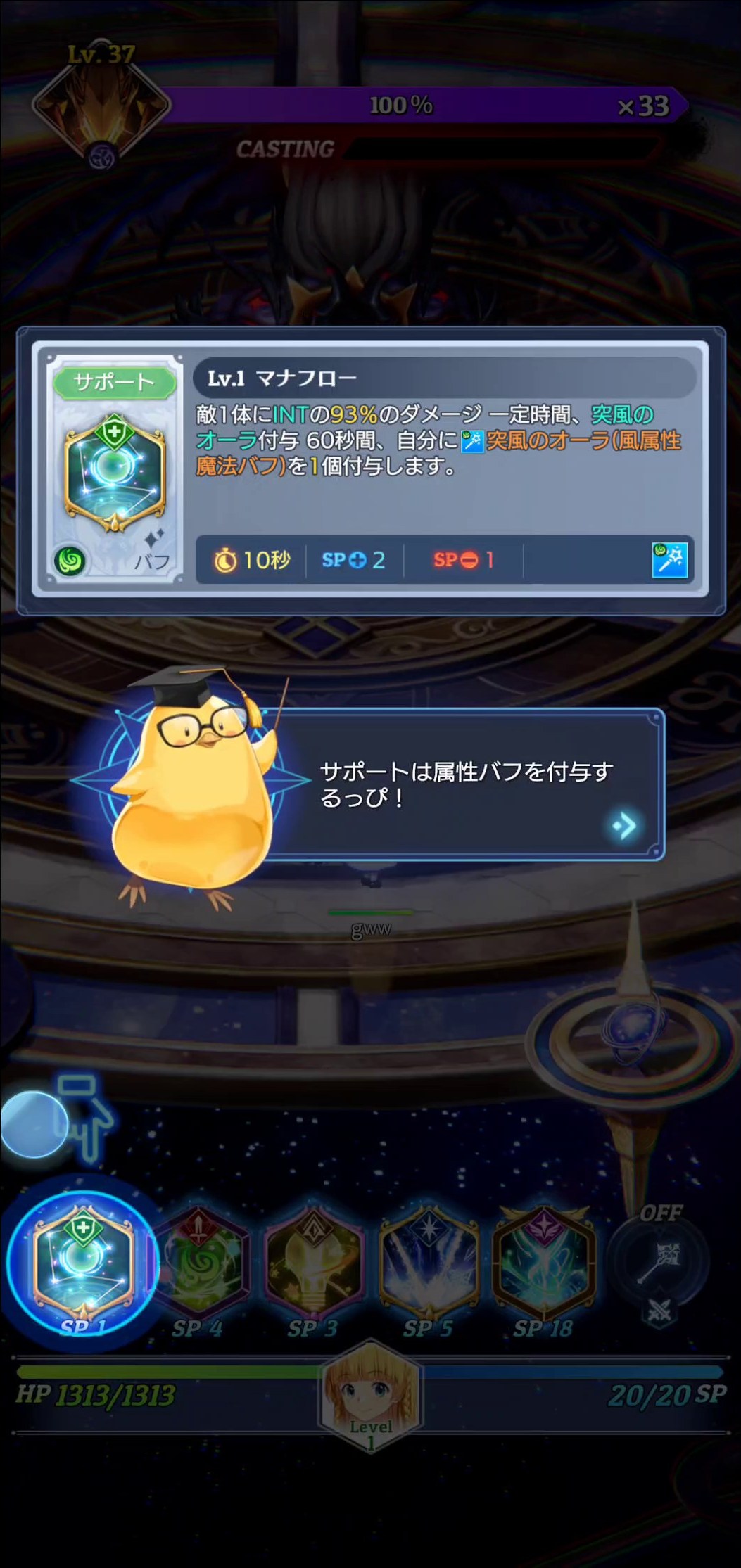Use the highlighted SP 1 support skill
Image resolution: width=741 pixels, height=1568 pixels.
click(x=83, y=1263)
